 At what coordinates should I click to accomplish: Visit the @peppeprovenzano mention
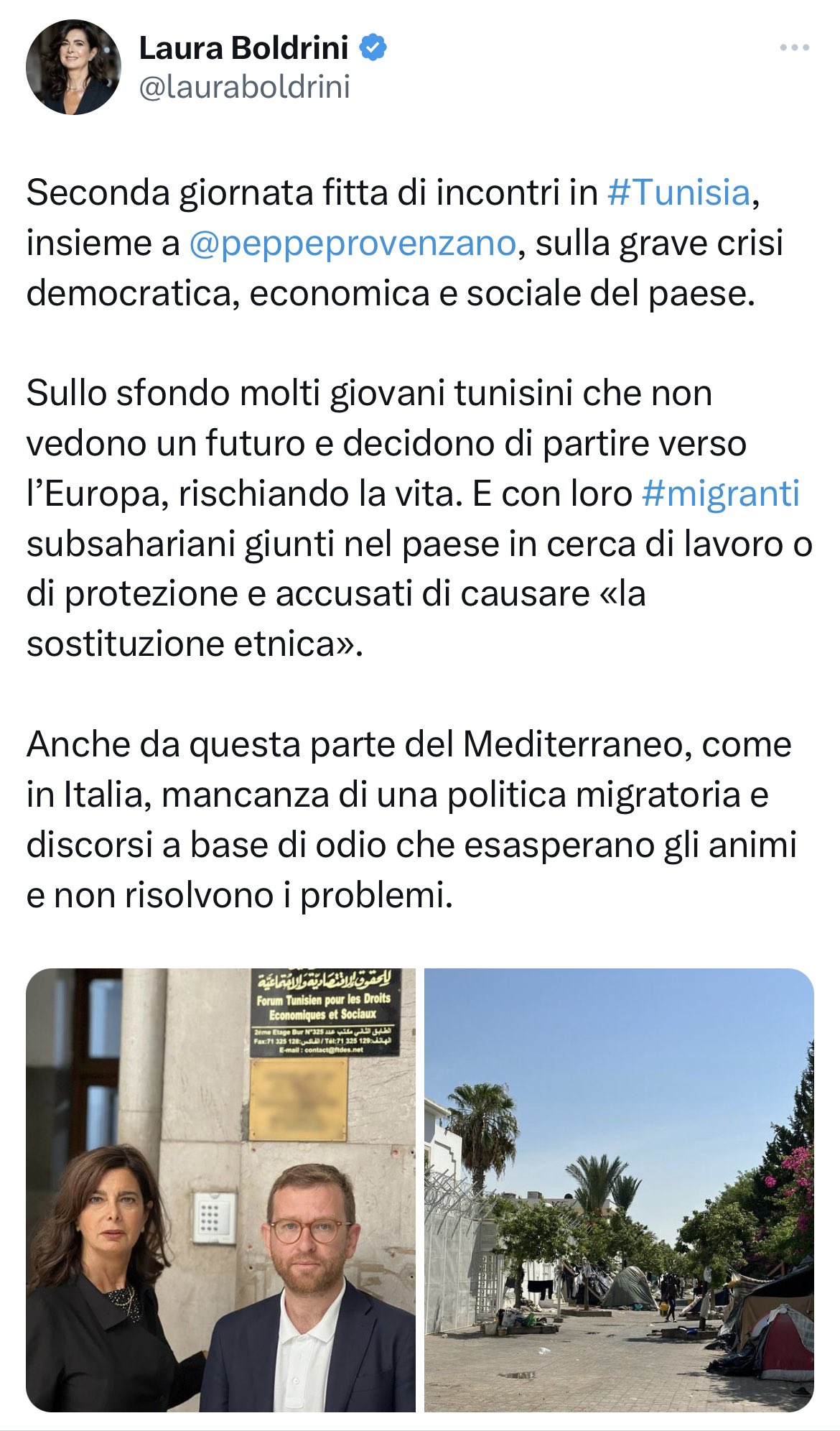pyautogui.click(x=352, y=243)
